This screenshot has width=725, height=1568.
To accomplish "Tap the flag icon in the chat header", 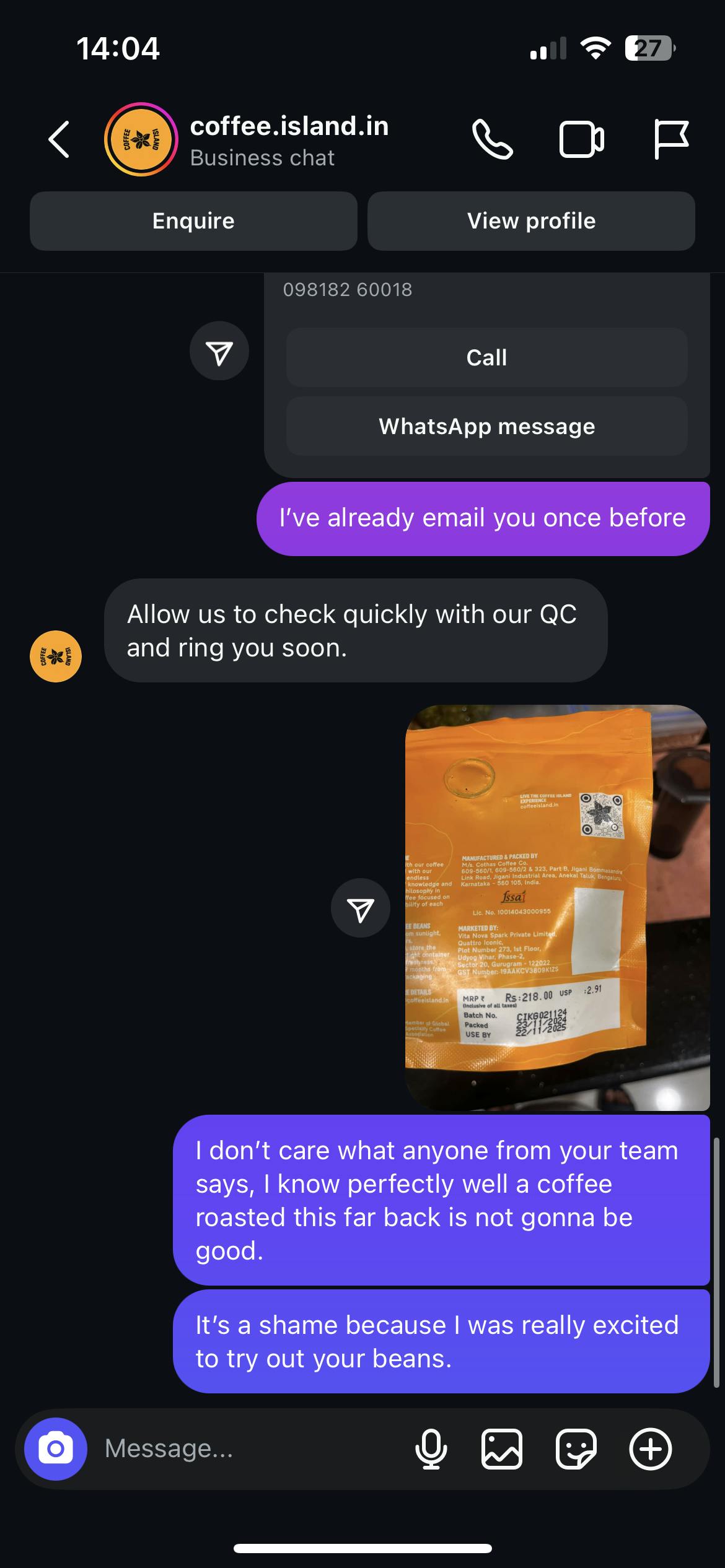I will tap(671, 139).
